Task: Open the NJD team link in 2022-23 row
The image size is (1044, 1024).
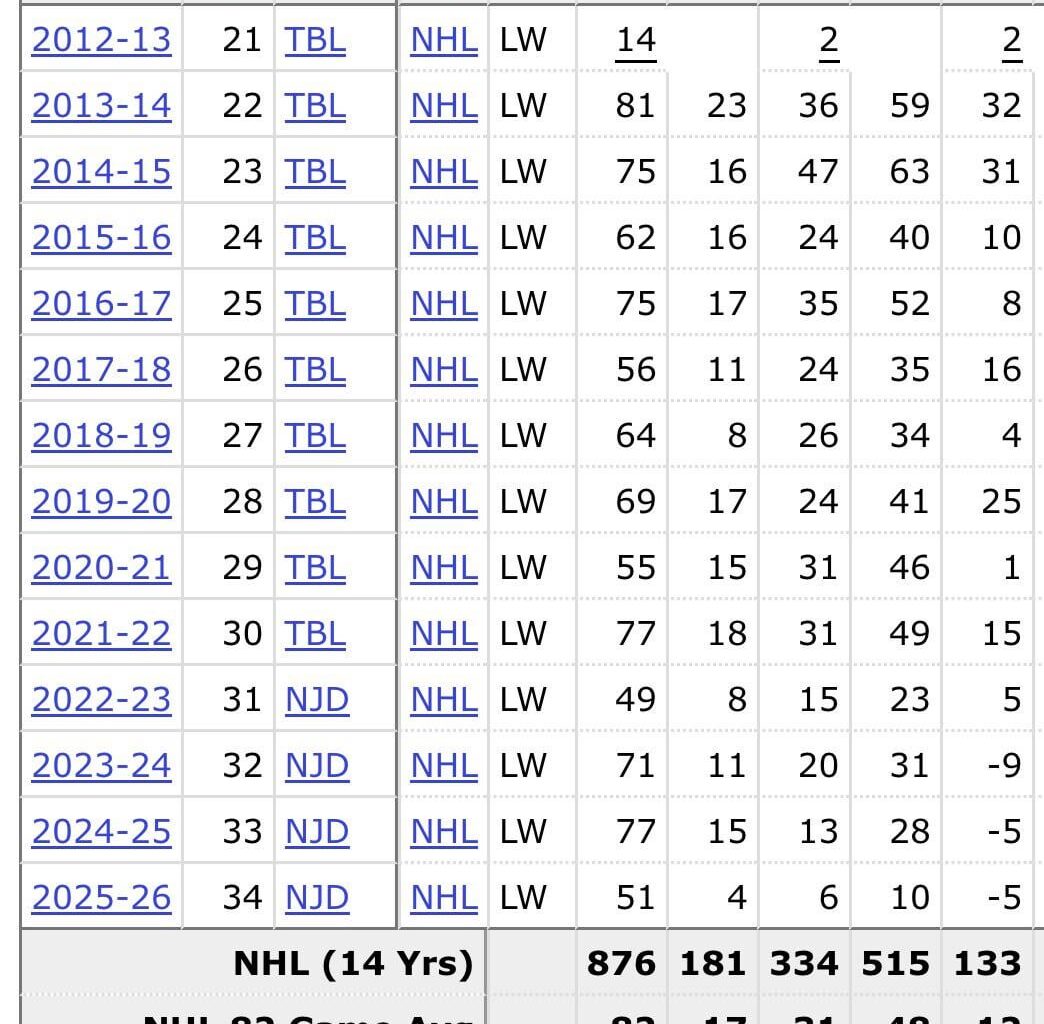Action: (317, 700)
